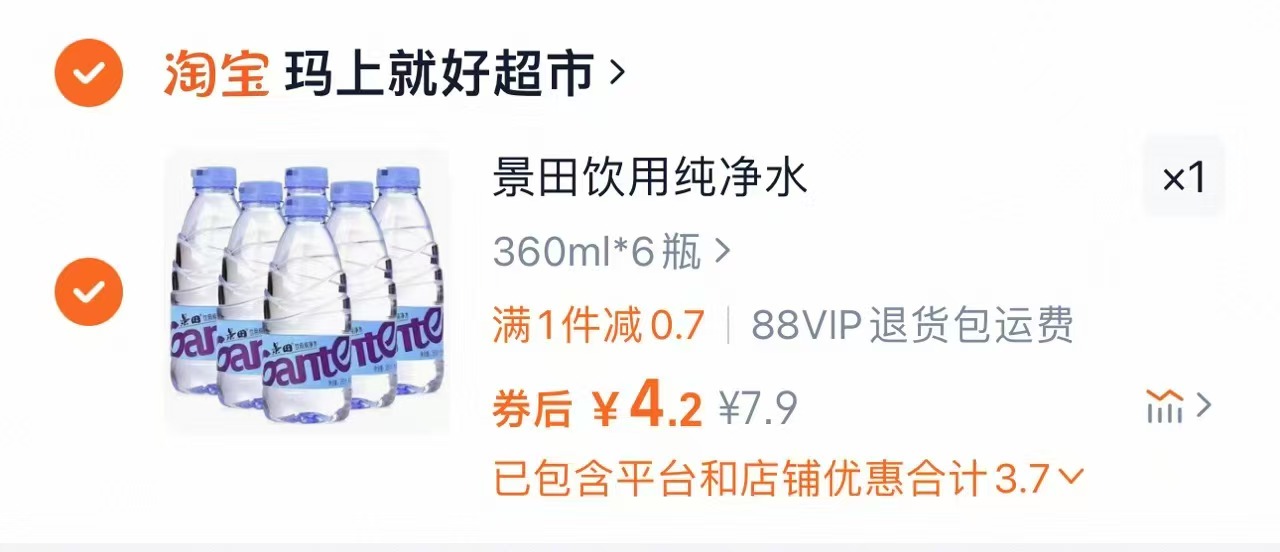Change the 360ml*6瓶 specification
Screen dimensions: 1280x552
coord(611,253)
